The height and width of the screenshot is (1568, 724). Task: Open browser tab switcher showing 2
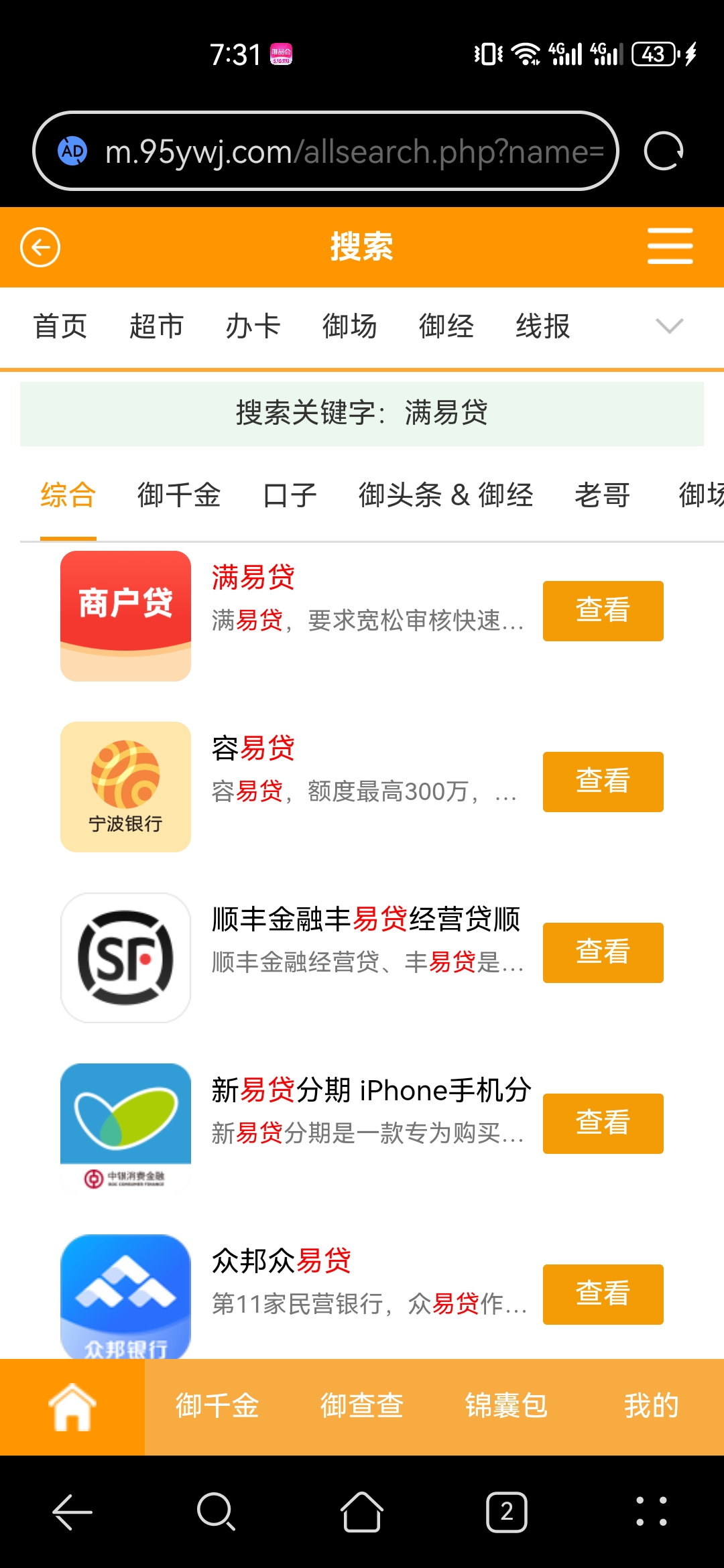(507, 1512)
